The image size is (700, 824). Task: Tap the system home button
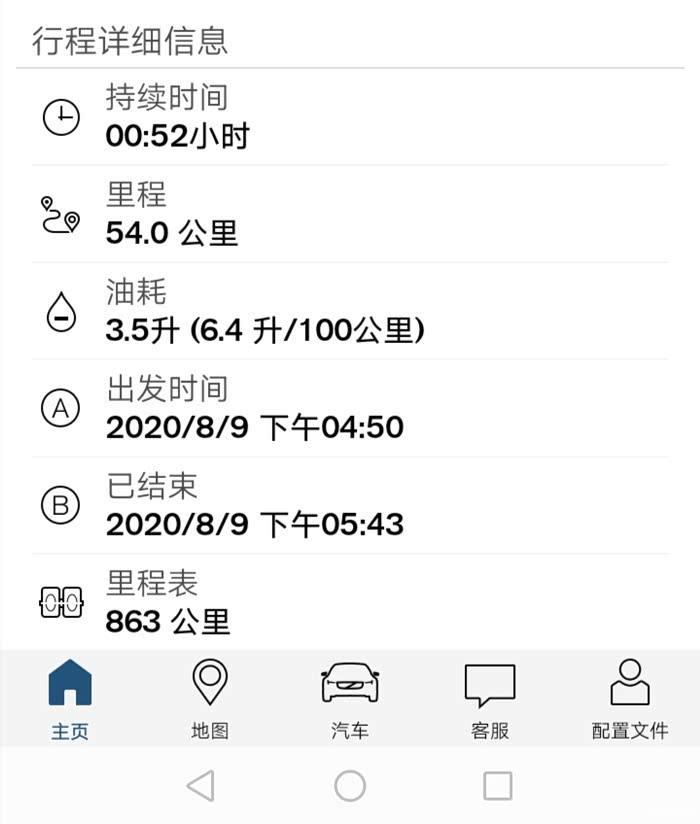[350, 786]
